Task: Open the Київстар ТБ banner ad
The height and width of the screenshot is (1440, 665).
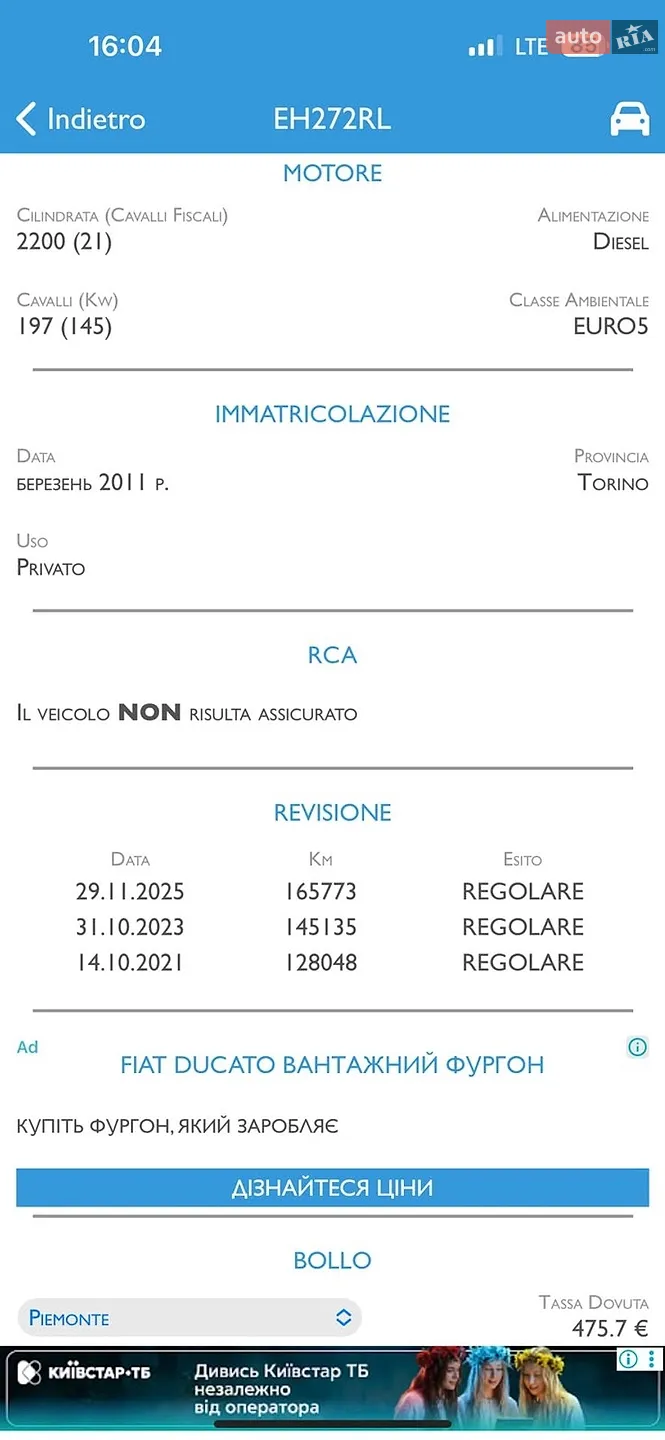Action: (x=310, y=1388)
